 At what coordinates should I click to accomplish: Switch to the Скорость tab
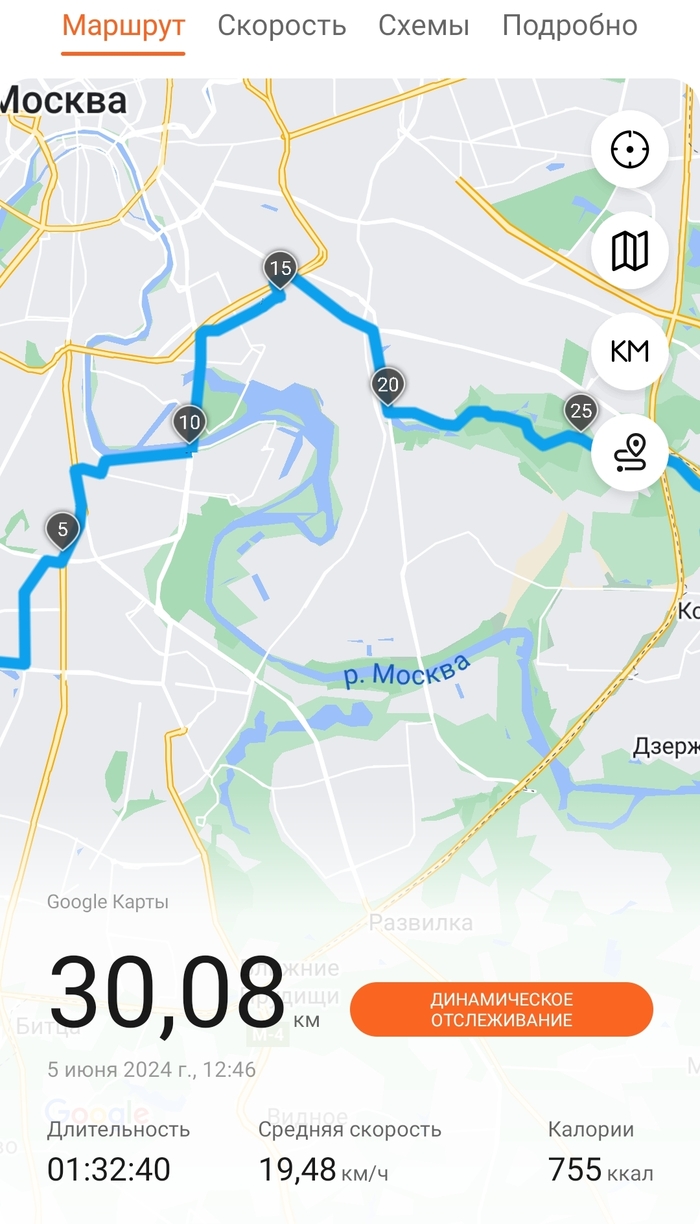[x=282, y=26]
